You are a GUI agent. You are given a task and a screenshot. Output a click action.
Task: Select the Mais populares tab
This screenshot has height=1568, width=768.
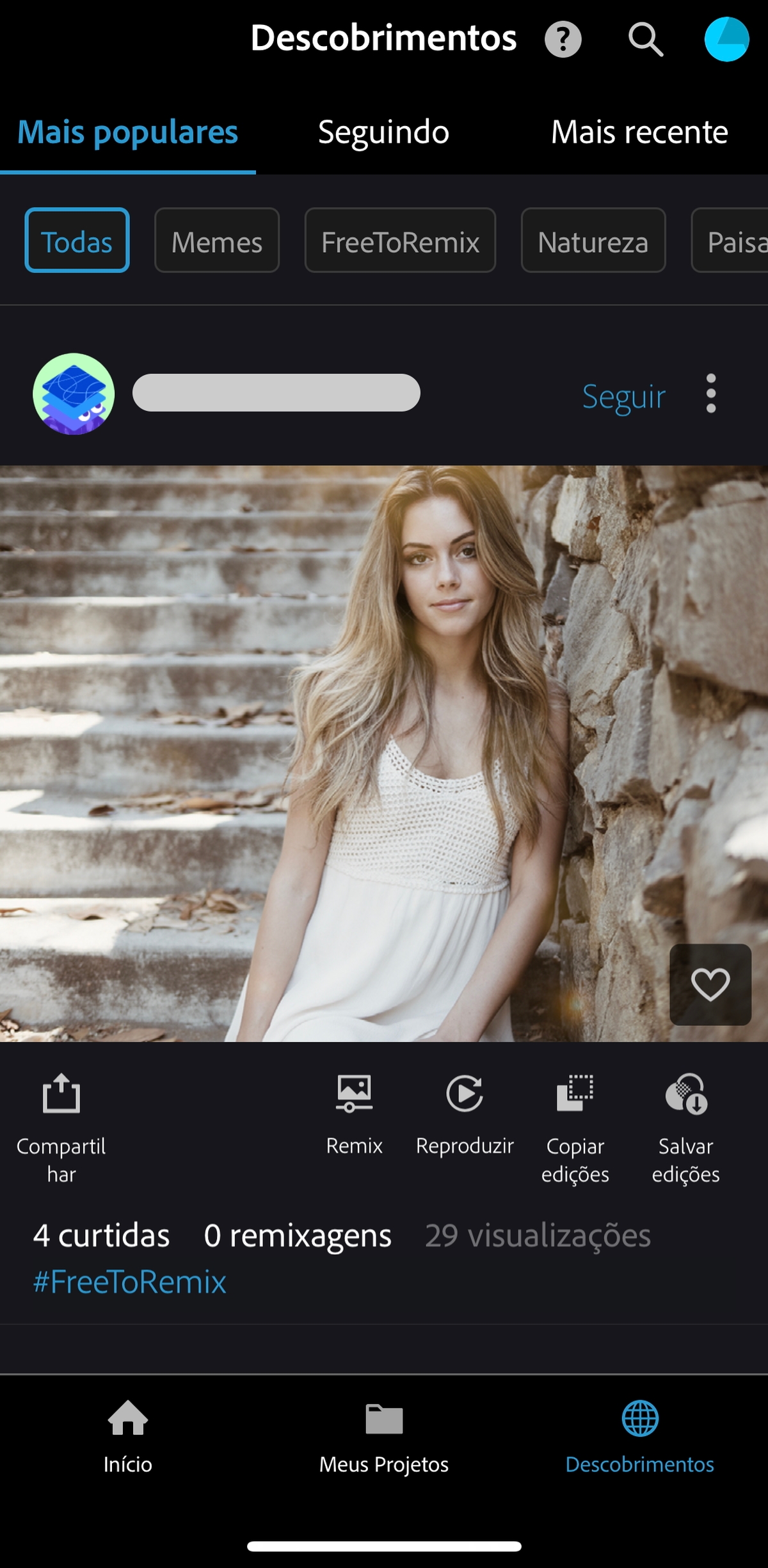point(127,132)
